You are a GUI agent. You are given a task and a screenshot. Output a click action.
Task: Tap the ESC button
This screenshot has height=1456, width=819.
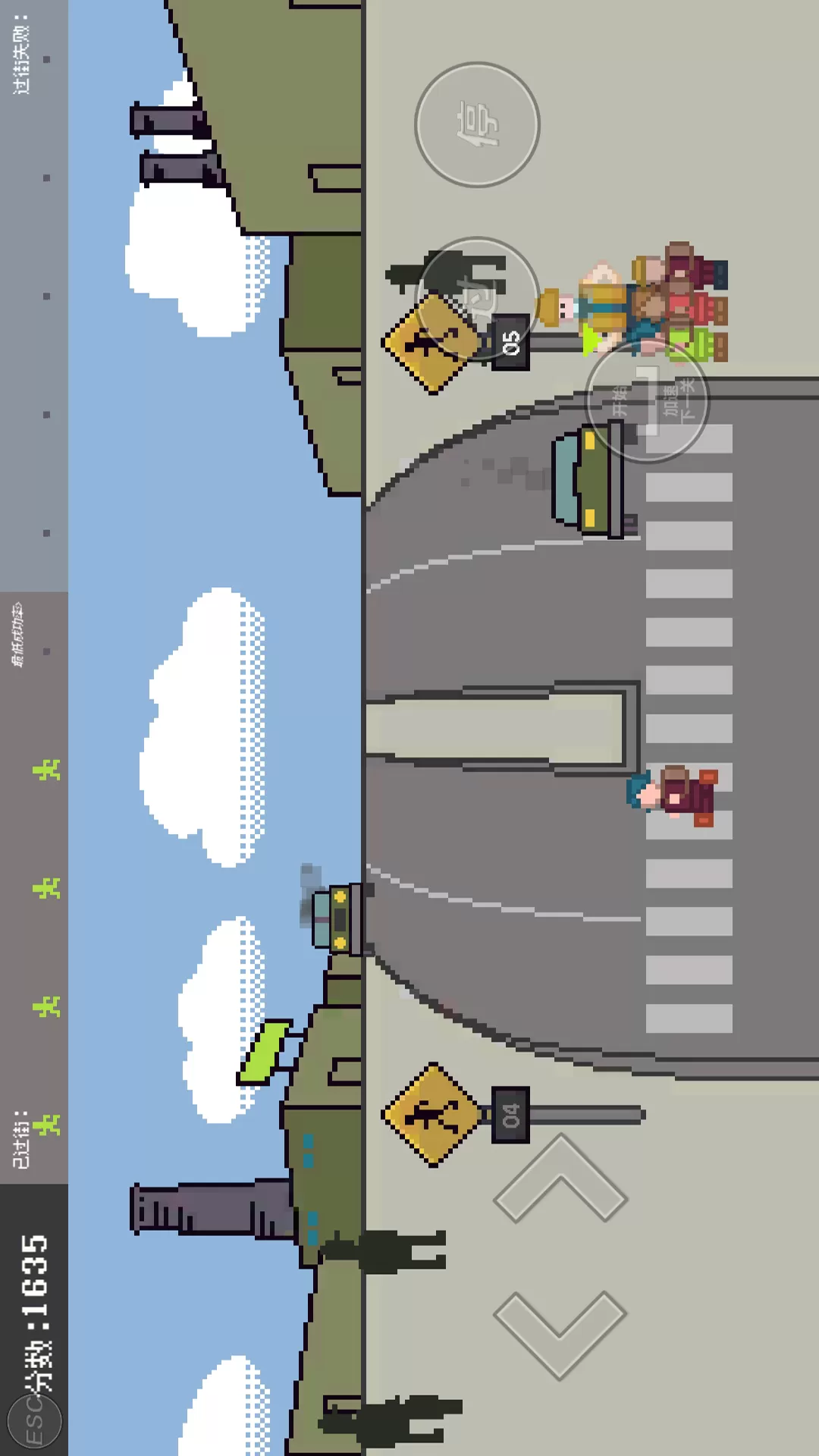click(x=34, y=1418)
